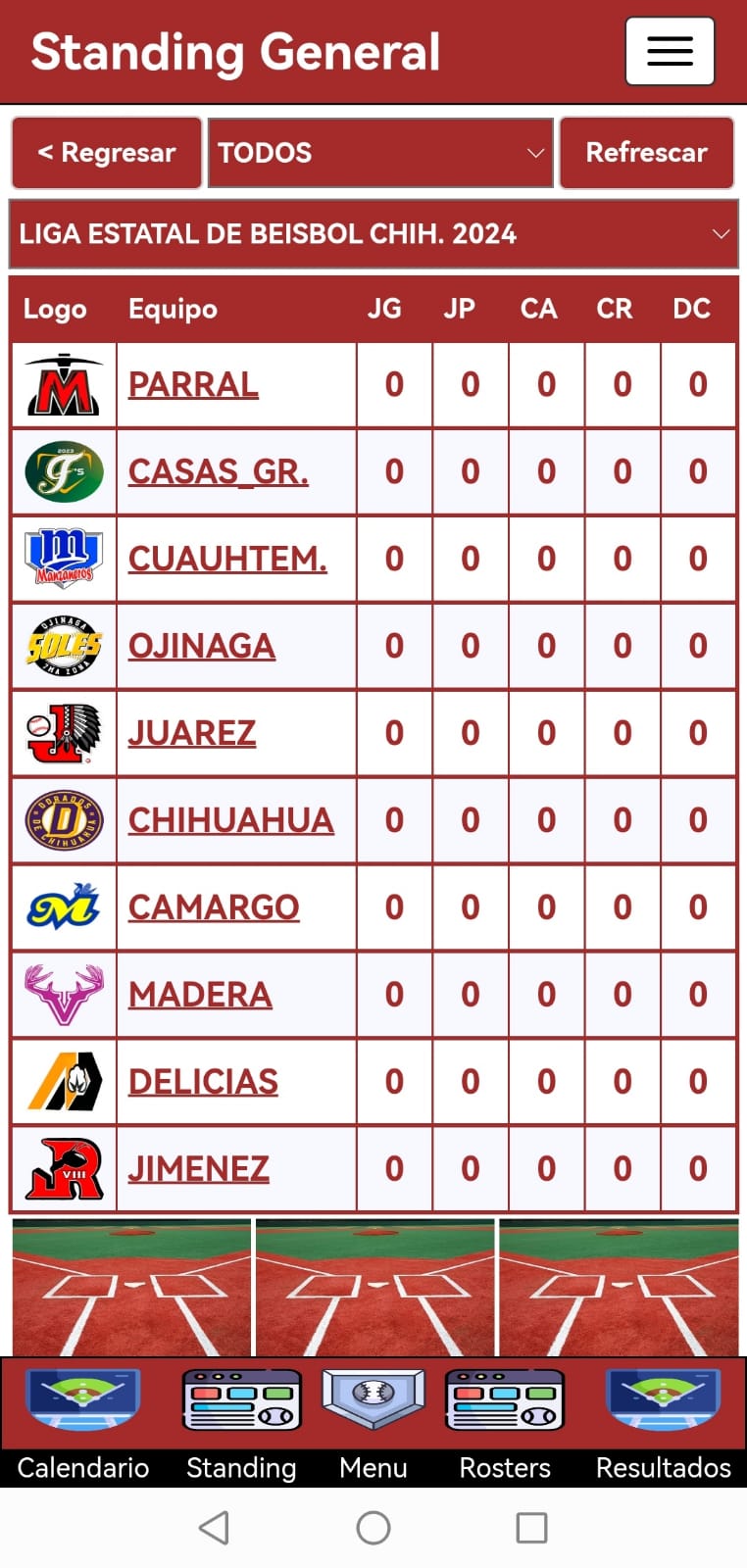Select the OJINAGA team link
747x1568 pixels.
201,646
